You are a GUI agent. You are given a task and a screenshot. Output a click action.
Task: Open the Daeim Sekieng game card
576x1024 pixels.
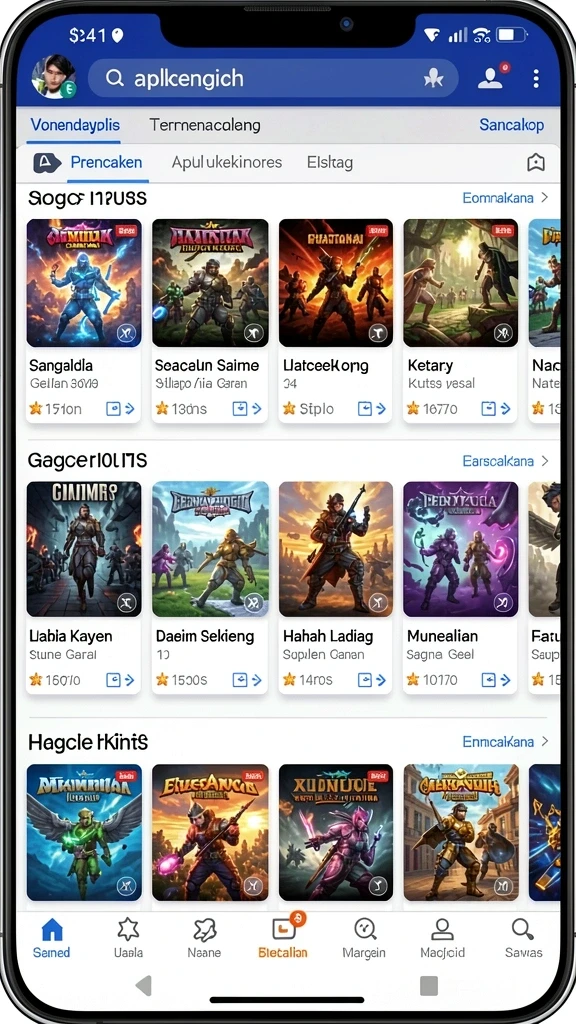click(210, 587)
